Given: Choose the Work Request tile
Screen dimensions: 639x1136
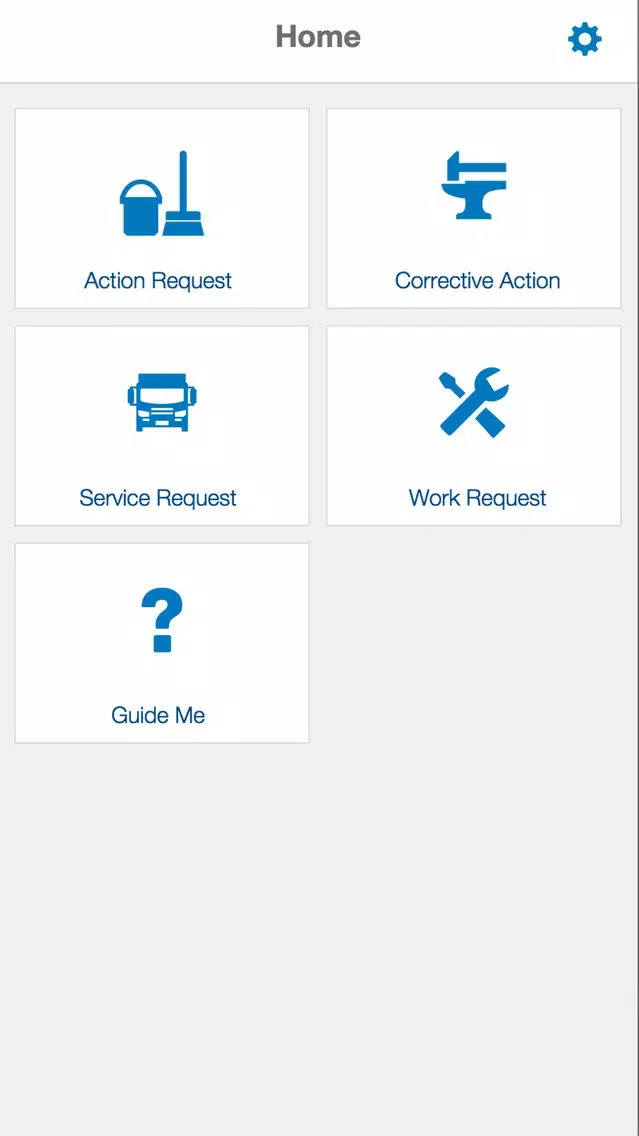Looking at the screenshot, I should click(474, 426).
